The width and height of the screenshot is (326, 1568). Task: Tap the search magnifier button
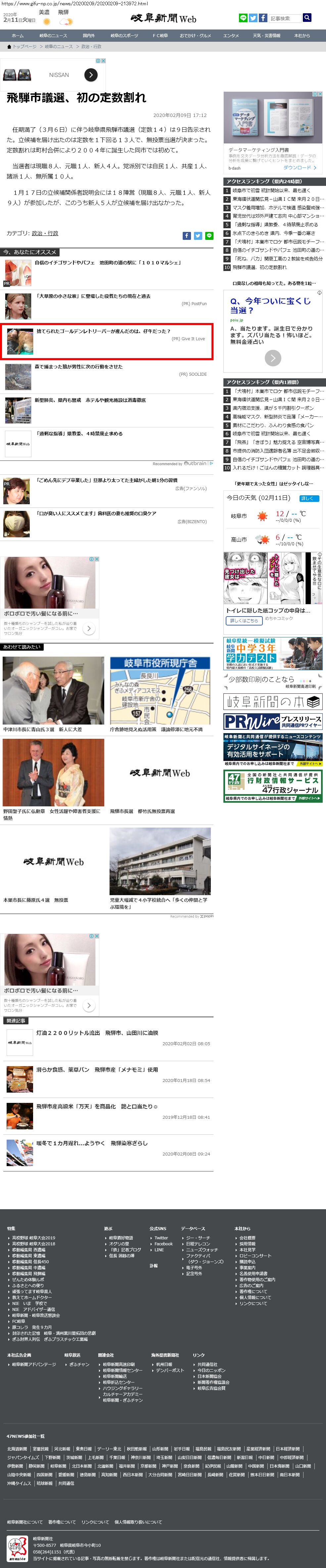[306, 18]
